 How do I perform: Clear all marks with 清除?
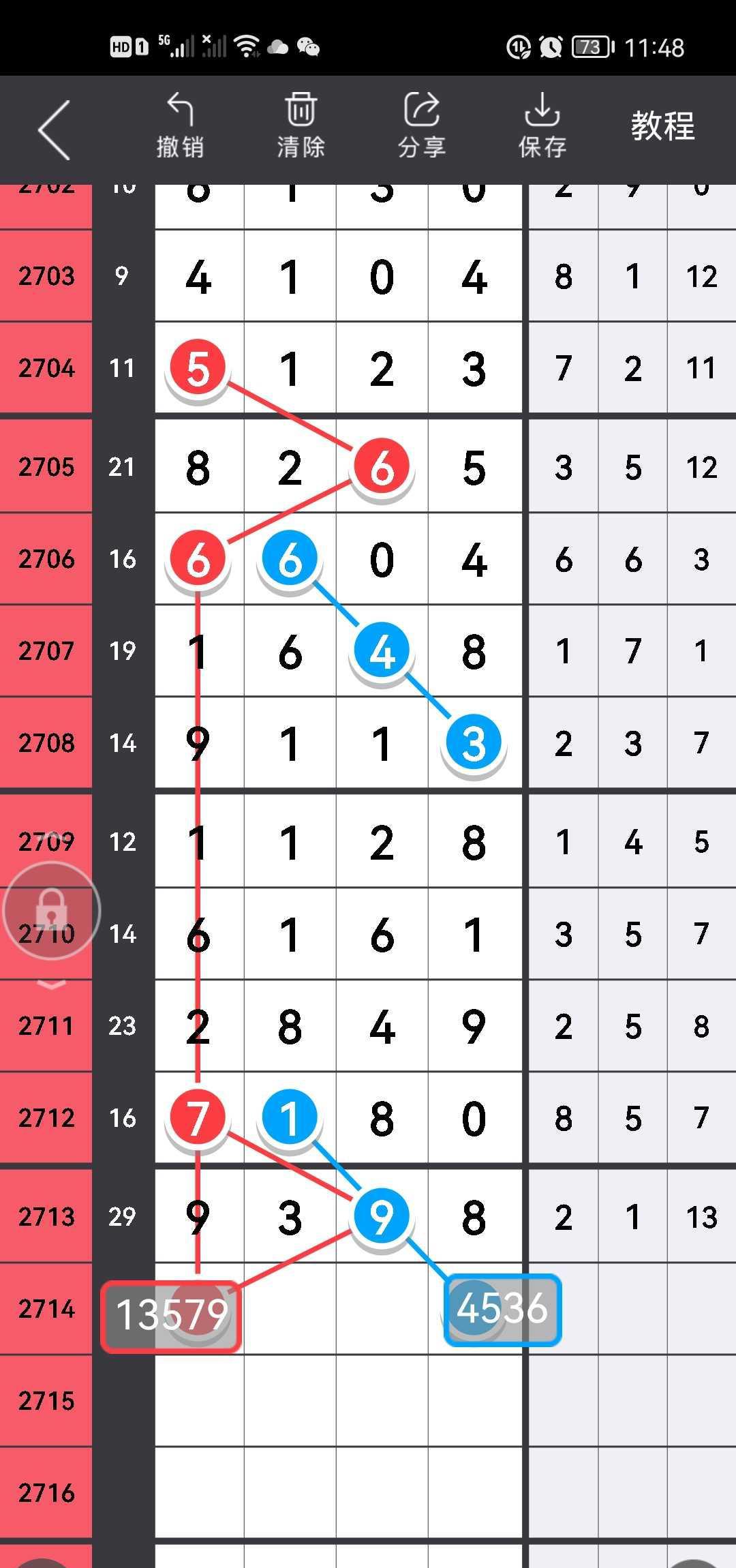pos(301,127)
